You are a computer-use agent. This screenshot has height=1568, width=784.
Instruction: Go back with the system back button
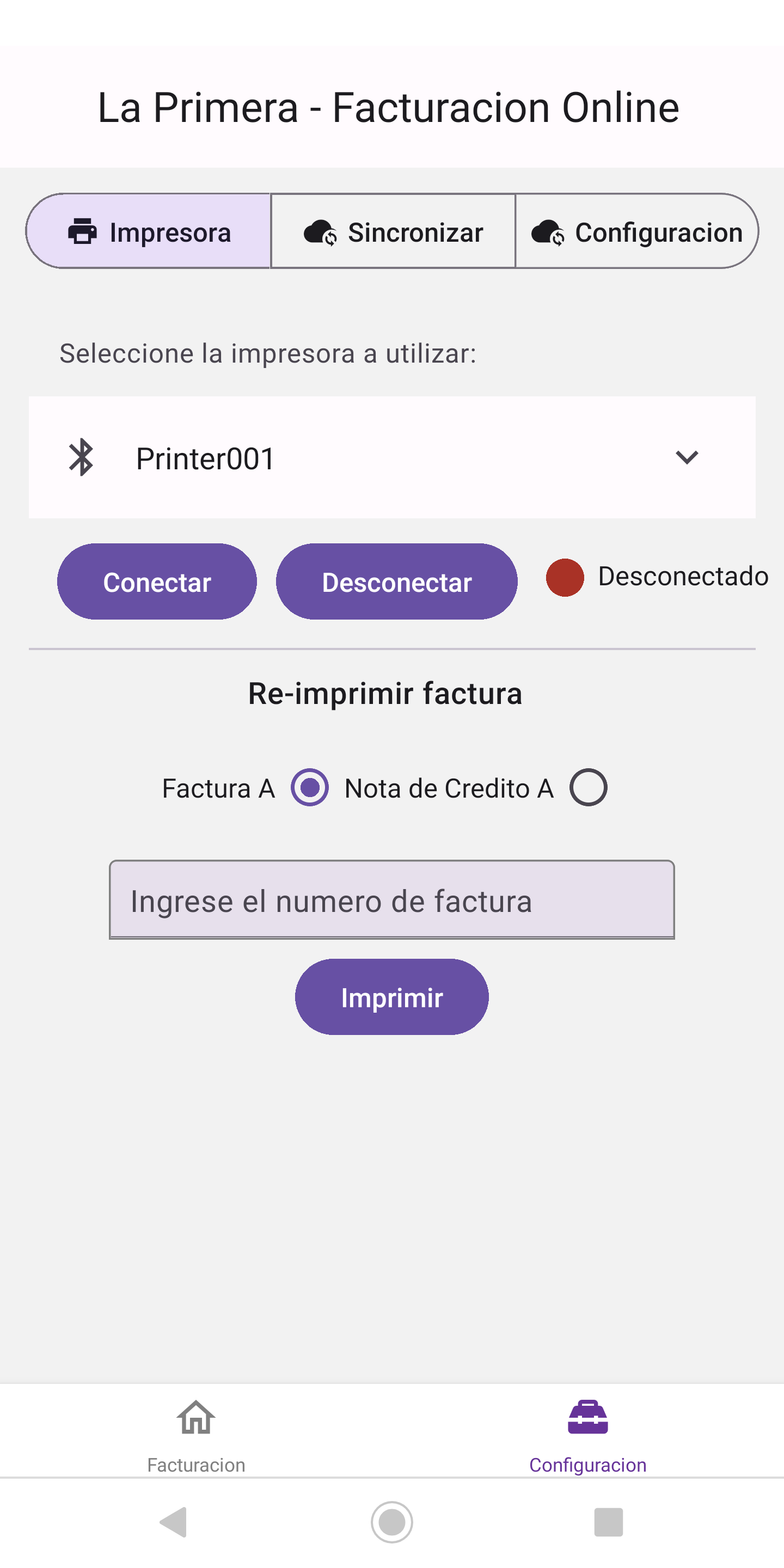click(x=173, y=1522)
